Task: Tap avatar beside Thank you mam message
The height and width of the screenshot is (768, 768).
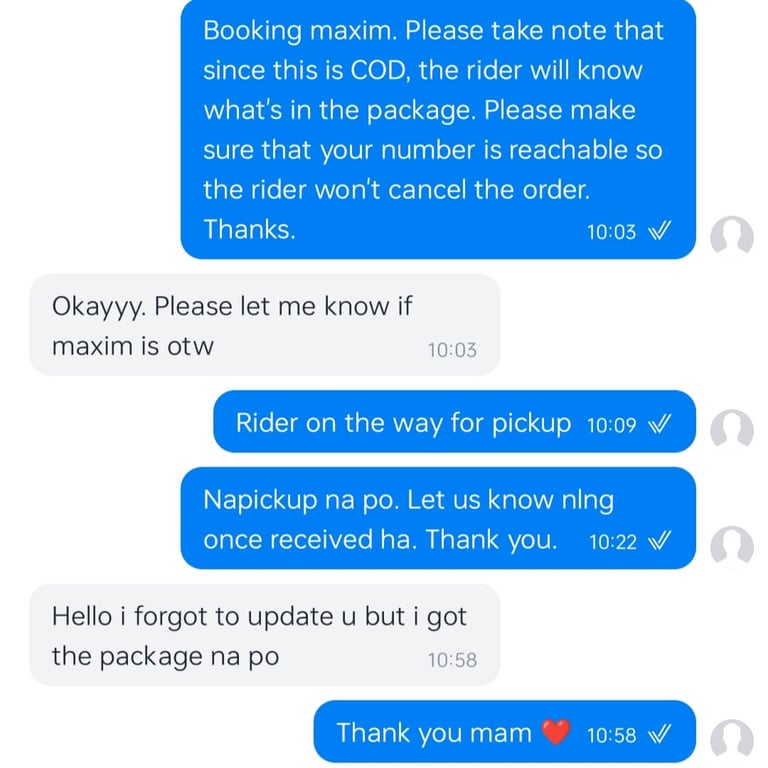Action: [732, 740]
